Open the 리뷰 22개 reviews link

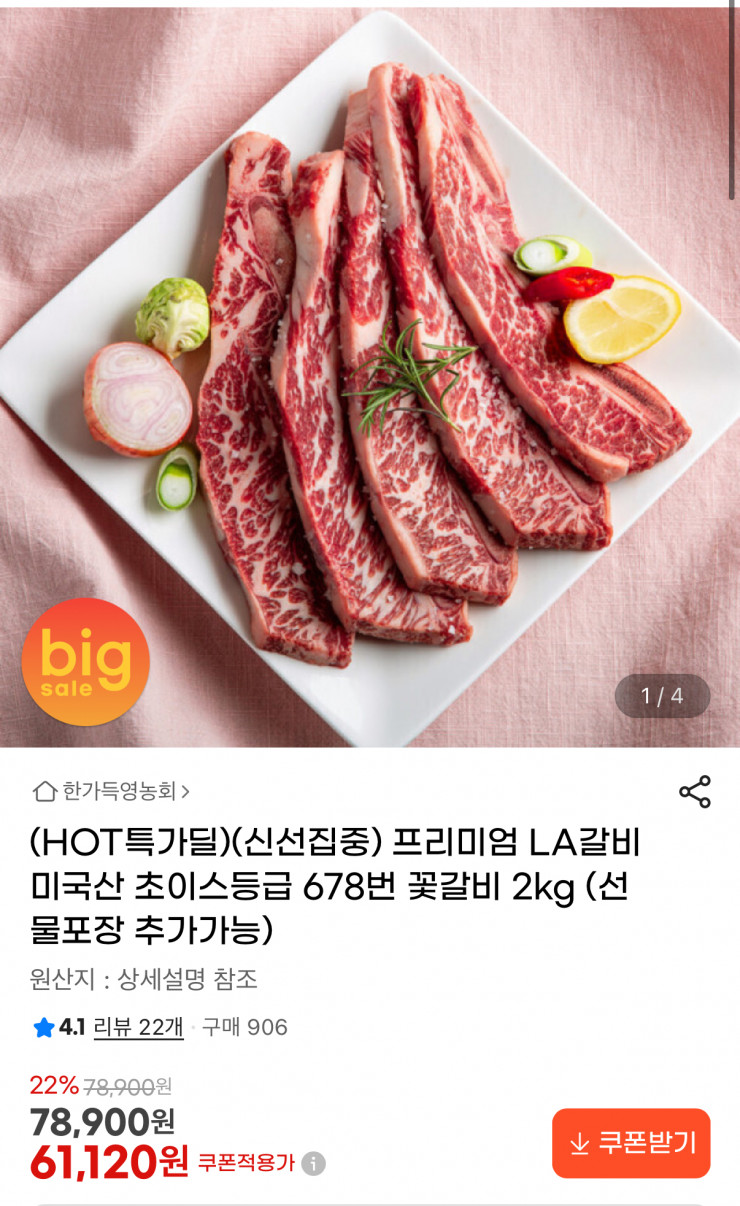(x=138, y=1027)
